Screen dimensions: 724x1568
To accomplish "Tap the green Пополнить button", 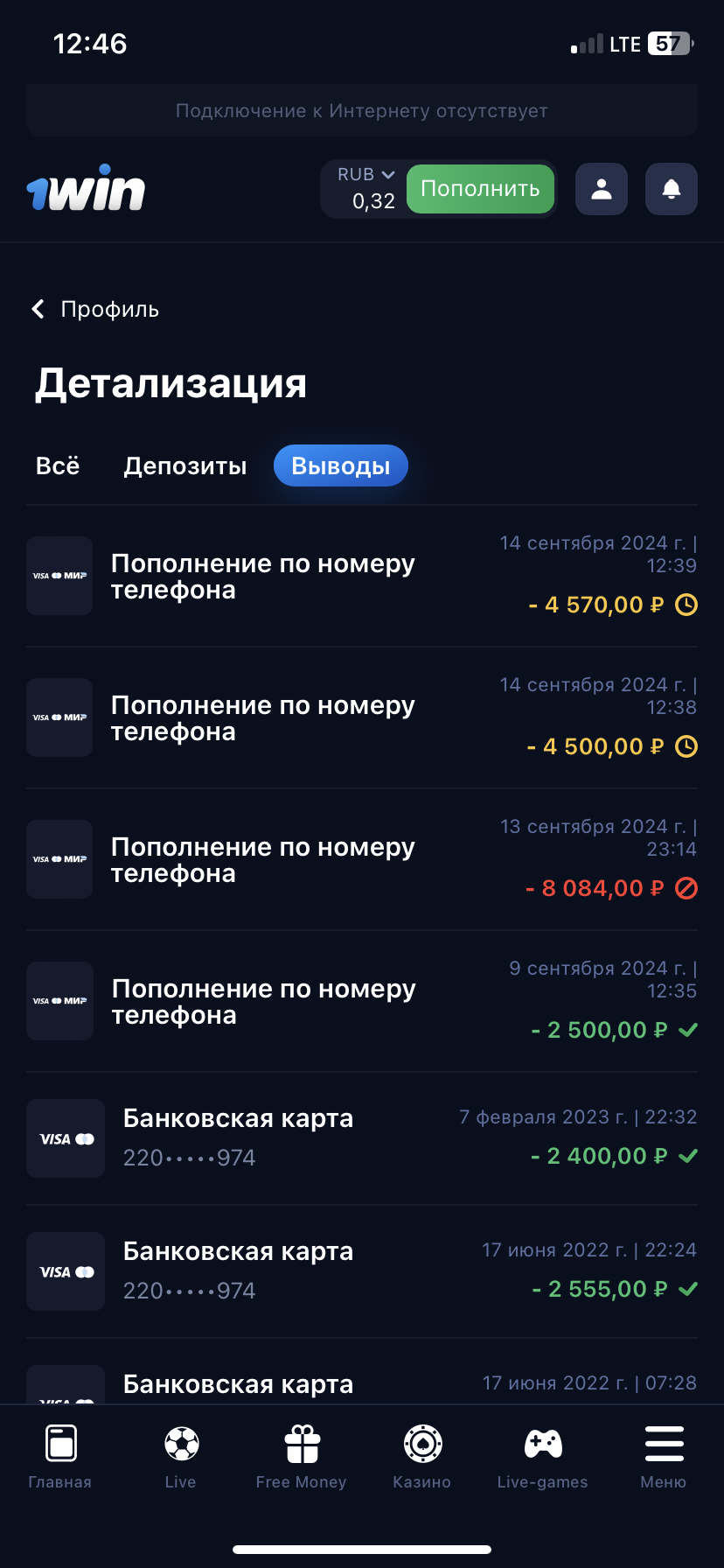I will (480, 189).
